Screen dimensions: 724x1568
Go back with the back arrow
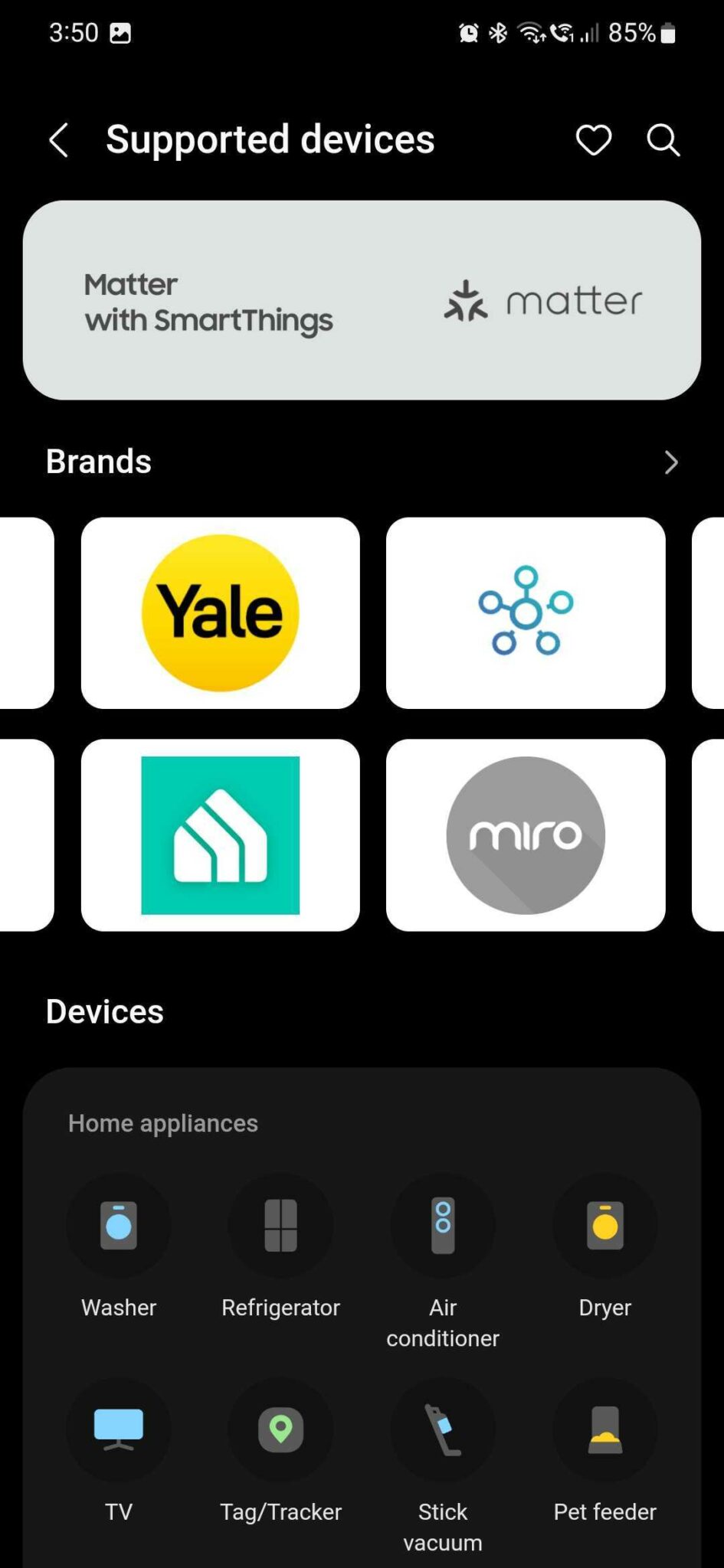click(x=60, y=141)
